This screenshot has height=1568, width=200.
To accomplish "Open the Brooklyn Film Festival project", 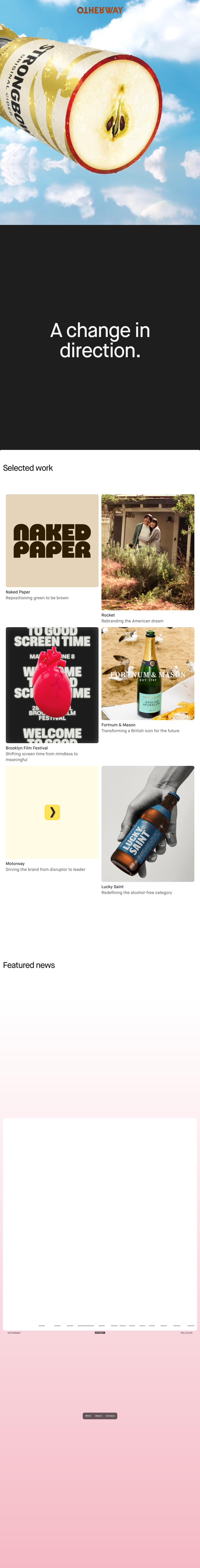I will [x=52, y=685].
